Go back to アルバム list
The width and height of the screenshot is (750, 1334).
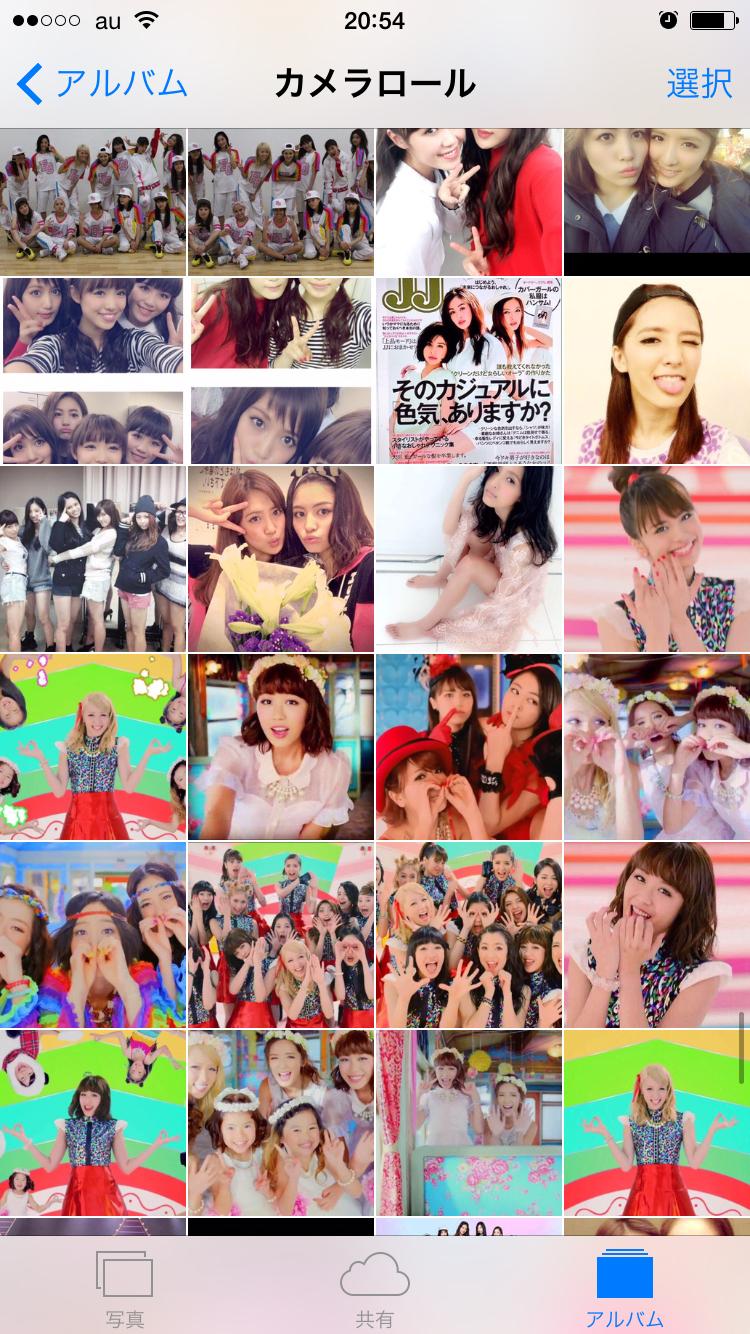pyautogui.click(x=102, y=84)
